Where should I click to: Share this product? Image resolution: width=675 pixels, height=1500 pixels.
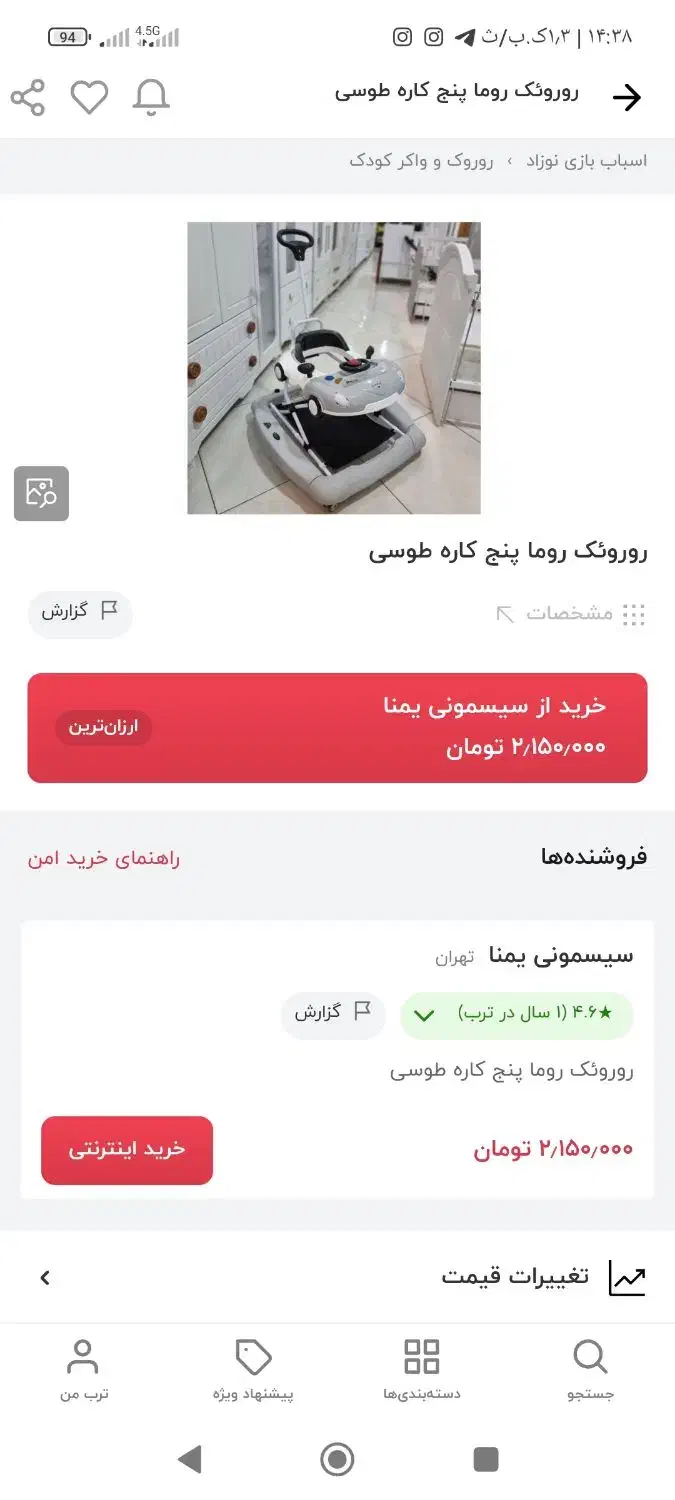28,97
